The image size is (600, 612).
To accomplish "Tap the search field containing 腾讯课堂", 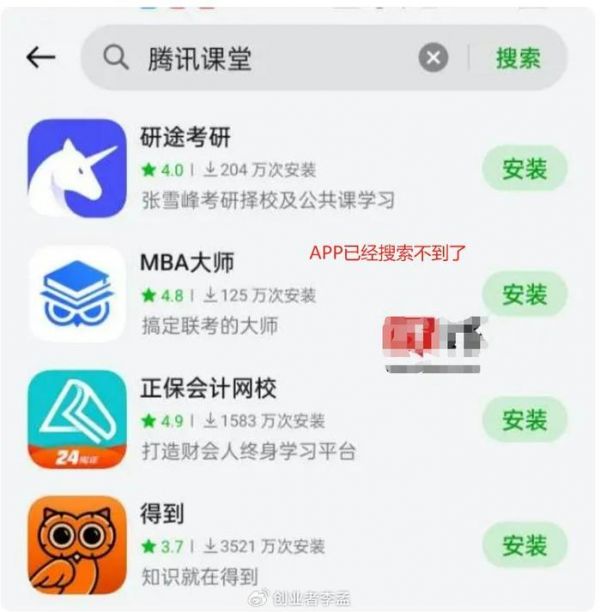I will click(270, 59).
